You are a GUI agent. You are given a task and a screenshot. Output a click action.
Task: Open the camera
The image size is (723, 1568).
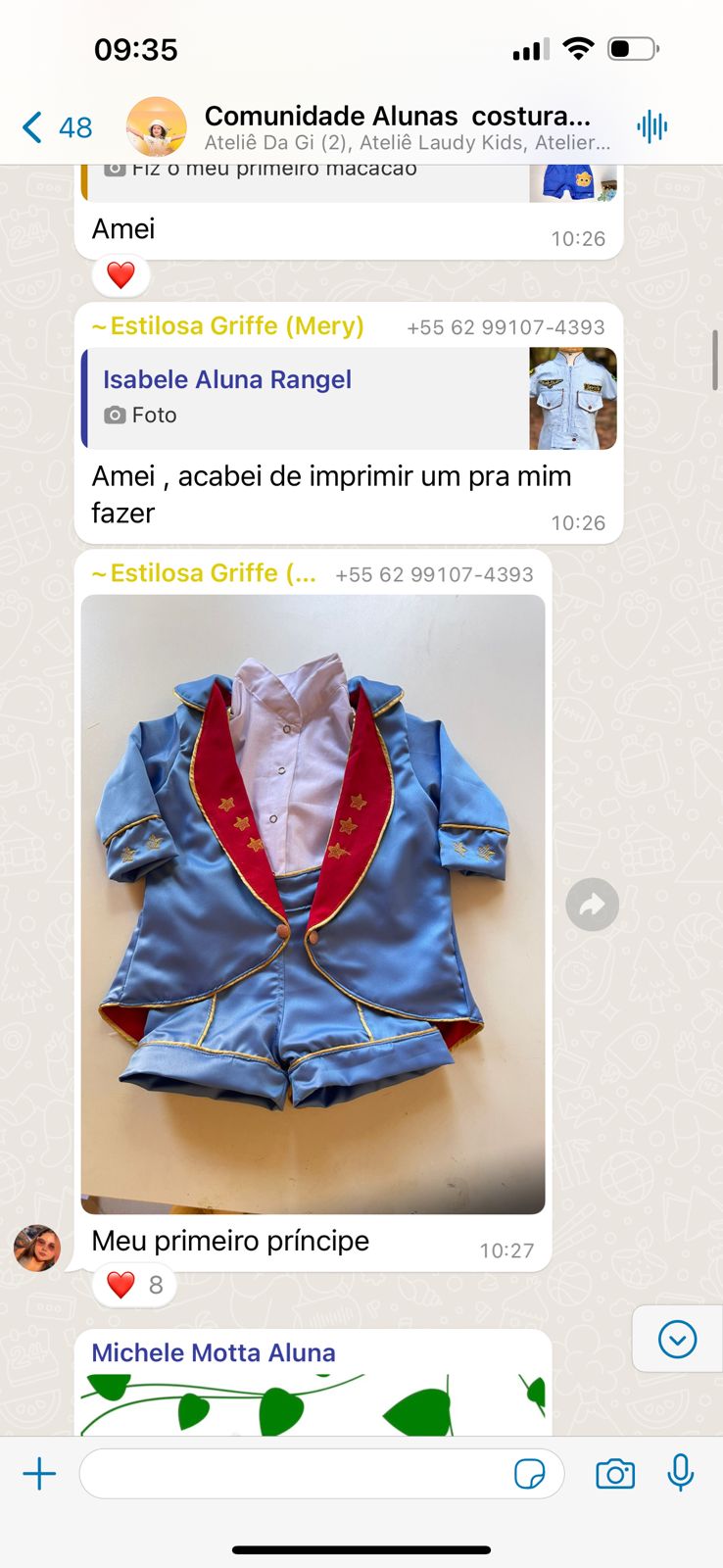[x=615, y=1474]
